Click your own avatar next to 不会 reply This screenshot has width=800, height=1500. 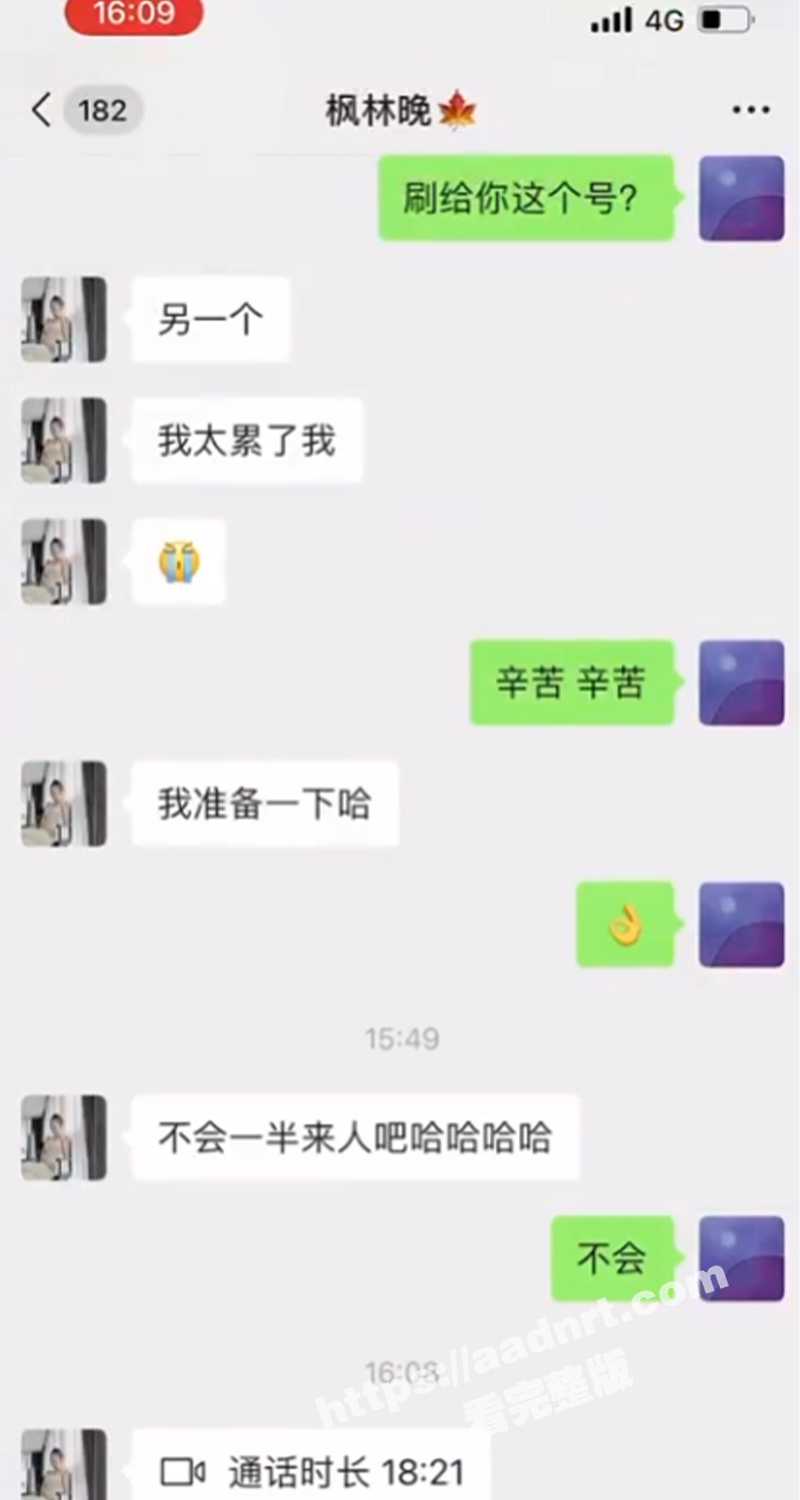click(741, 1258)
